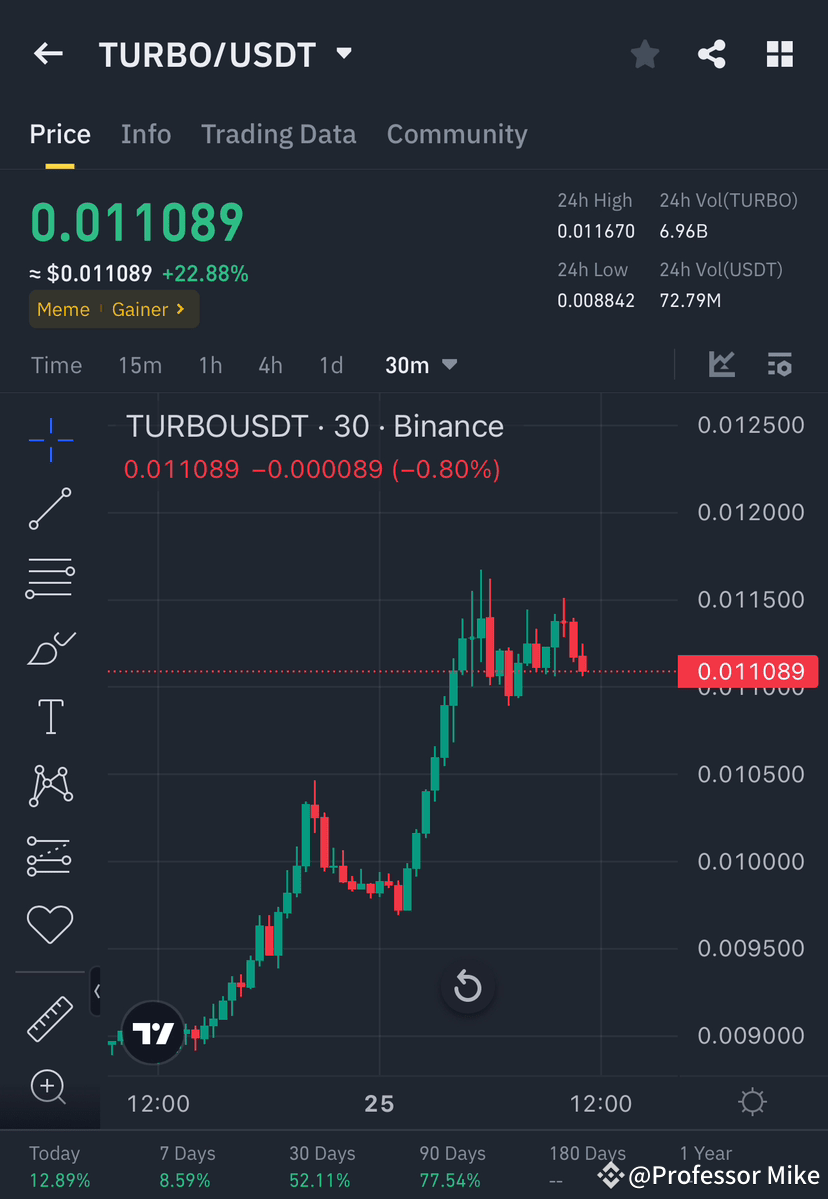Viewport: 828px width, 1199px height.
Task: Reload the chart with the refresh icon
Action: point(467,986)
